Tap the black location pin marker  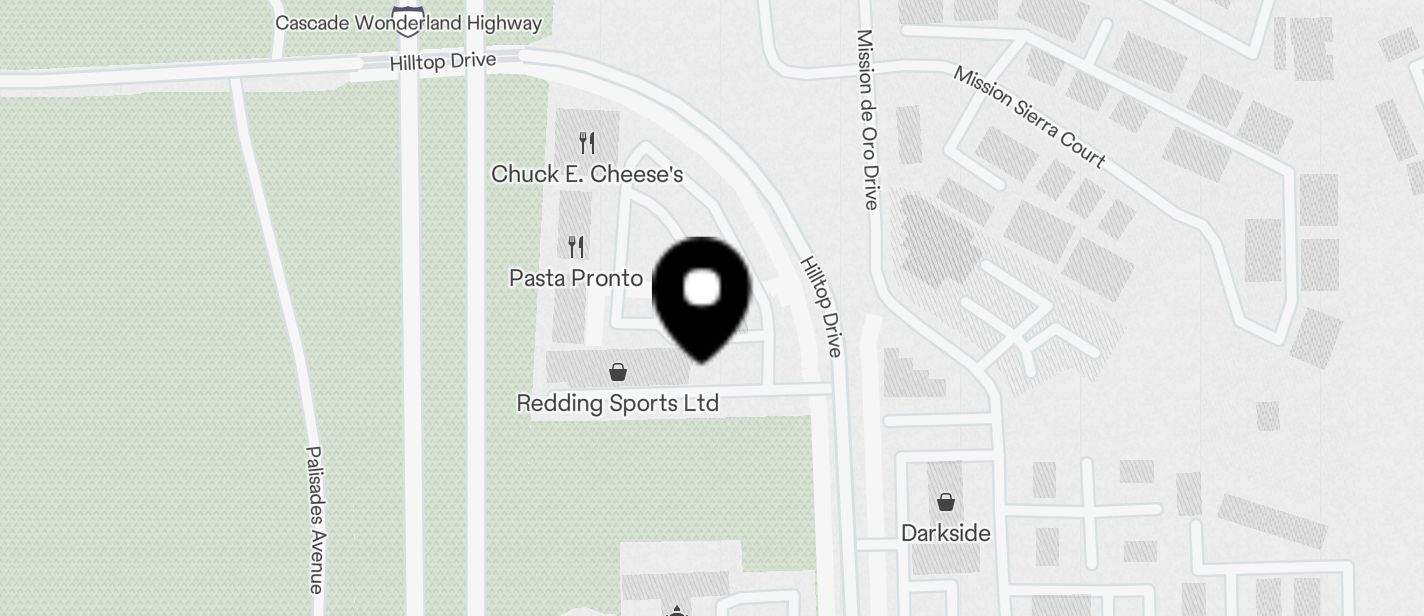click(702, 293)
